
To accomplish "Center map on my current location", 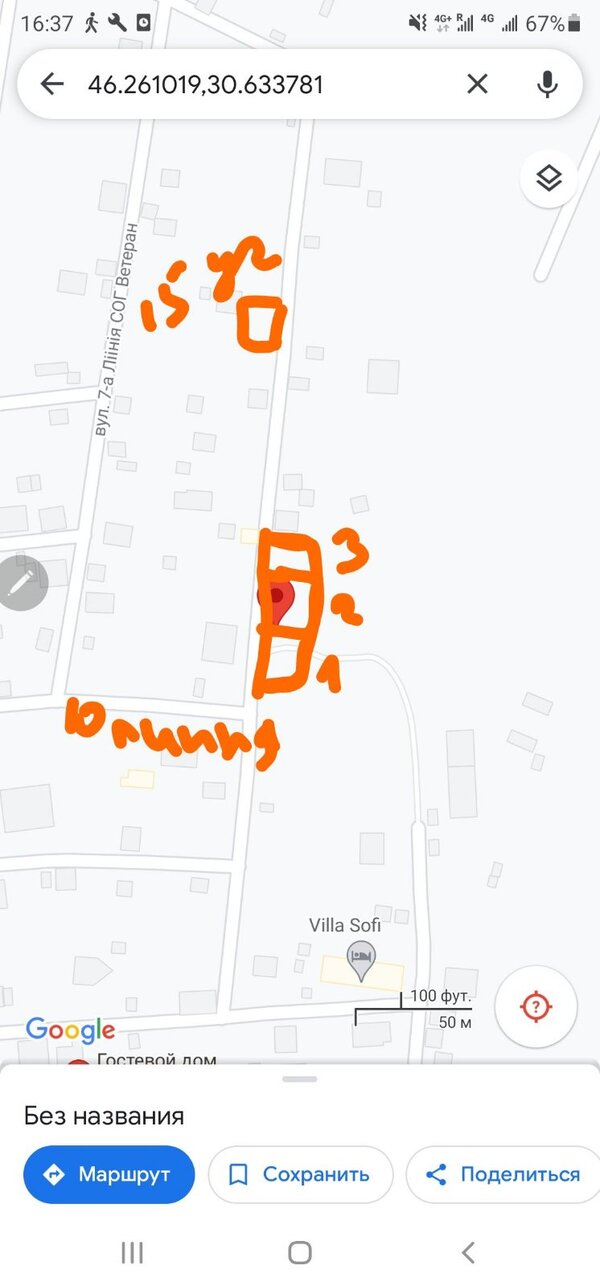I will pyautogui.click(x=536, y=1006).
